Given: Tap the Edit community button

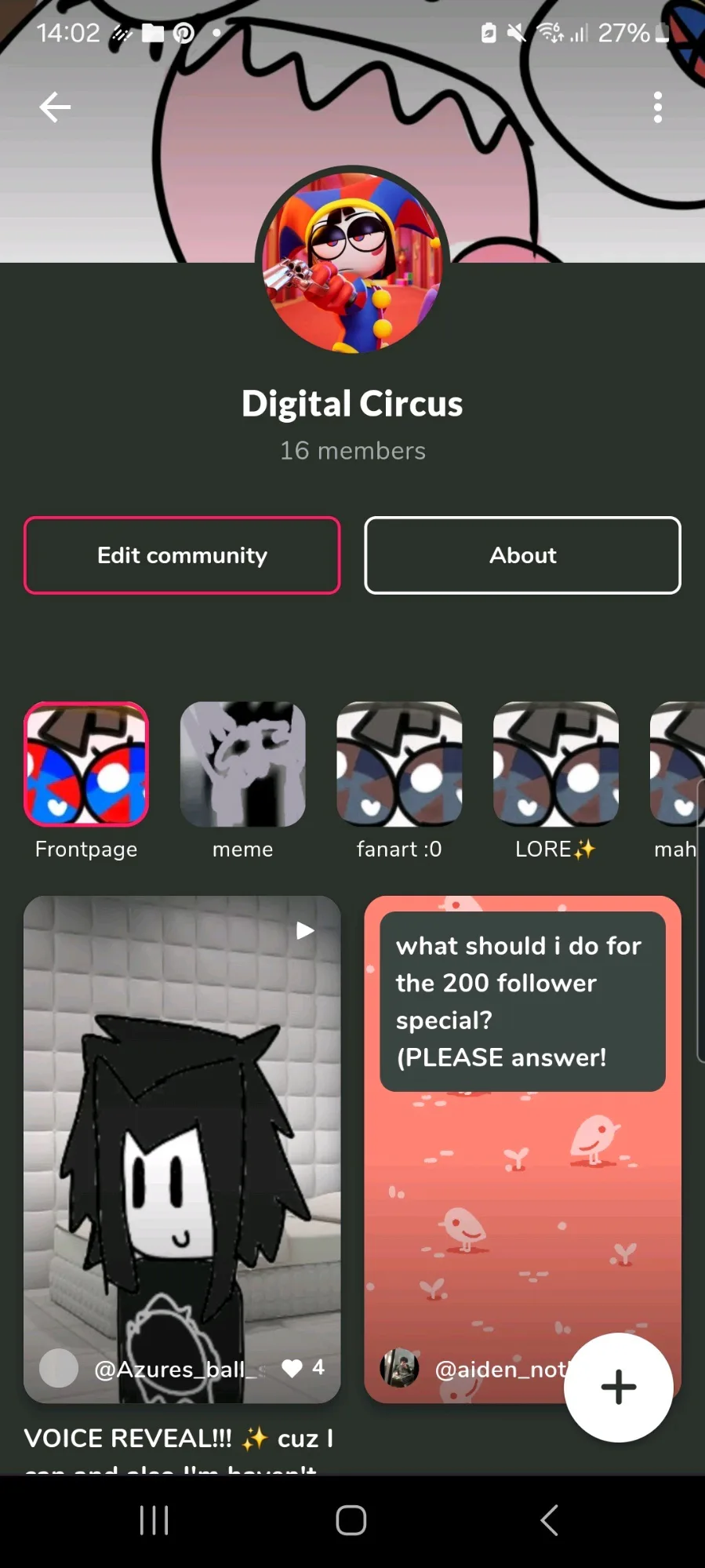Looking at the screenshot, I should 182,555.
